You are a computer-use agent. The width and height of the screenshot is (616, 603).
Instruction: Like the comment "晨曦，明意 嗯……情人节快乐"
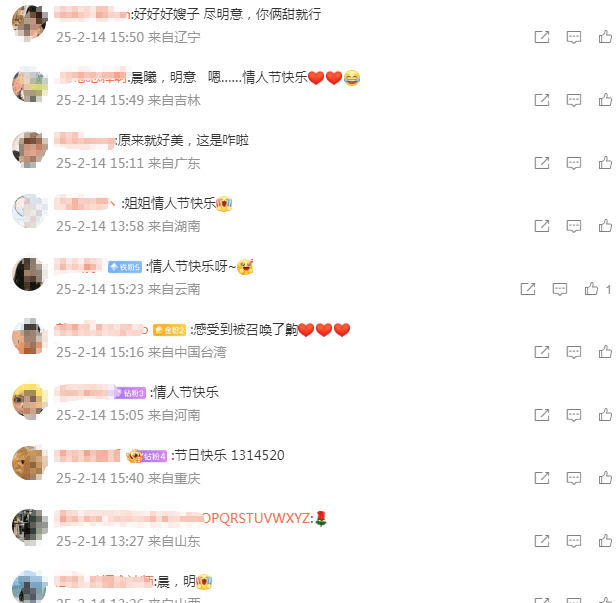click(605, 100)
